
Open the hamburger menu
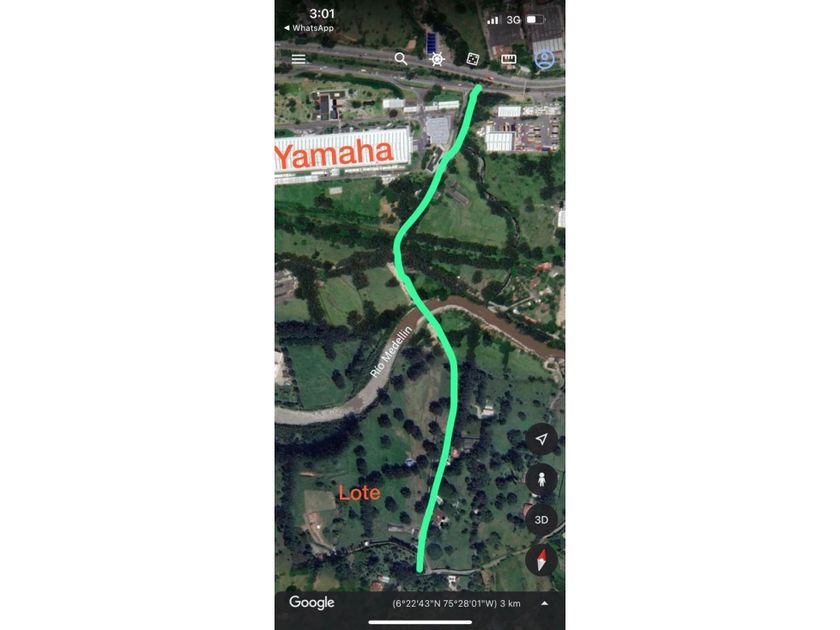coord(298,59)
